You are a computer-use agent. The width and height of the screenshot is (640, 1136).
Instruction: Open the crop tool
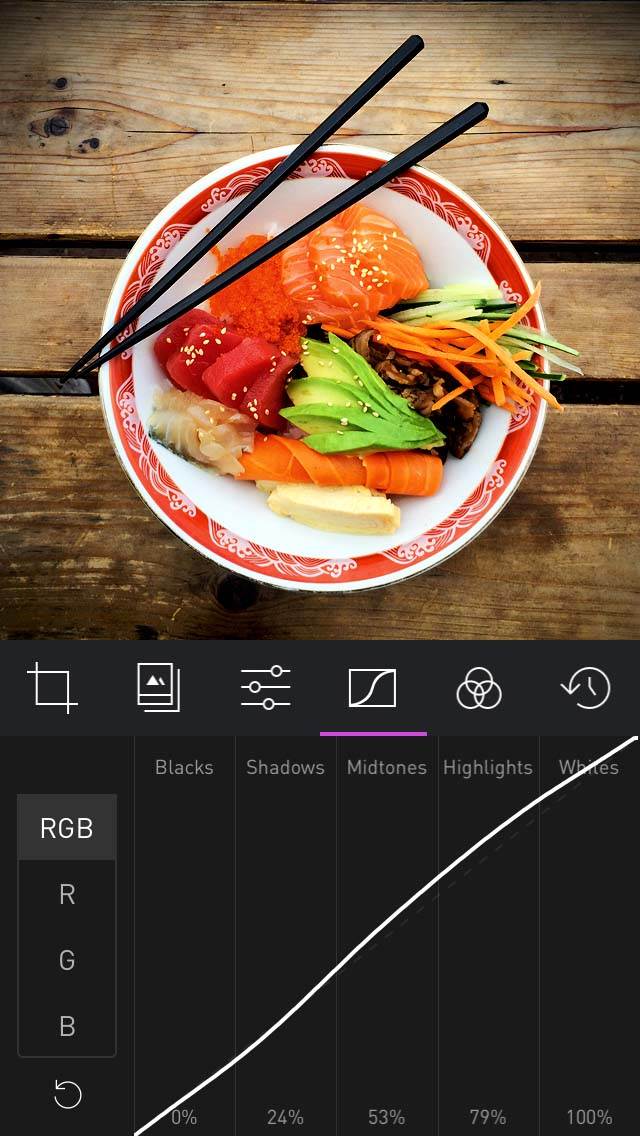coord(52,688)
